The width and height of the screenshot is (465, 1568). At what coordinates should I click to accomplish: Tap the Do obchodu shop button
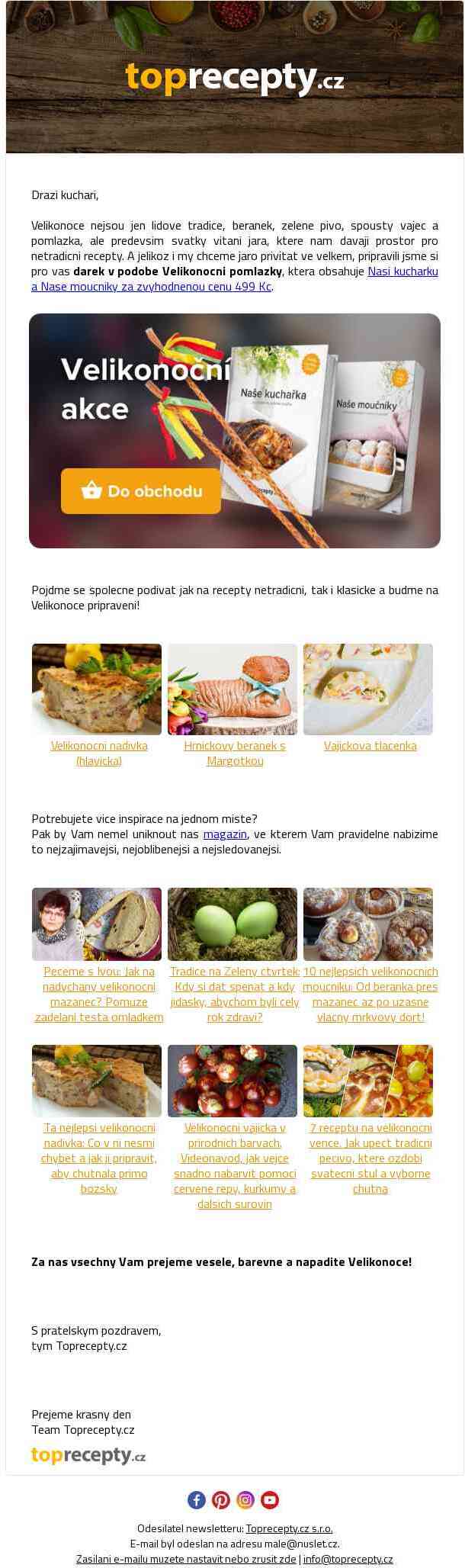click(x=141, y=490)
